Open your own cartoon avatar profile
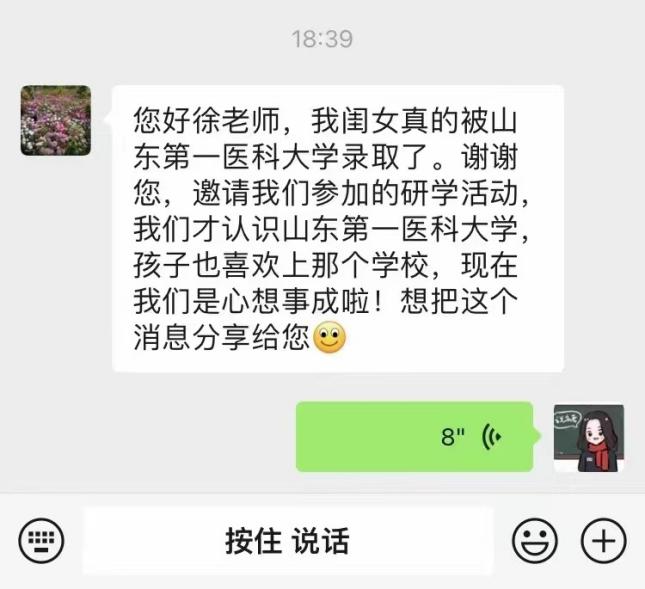The height and width of the screenshot is (589, 645). 589,438
